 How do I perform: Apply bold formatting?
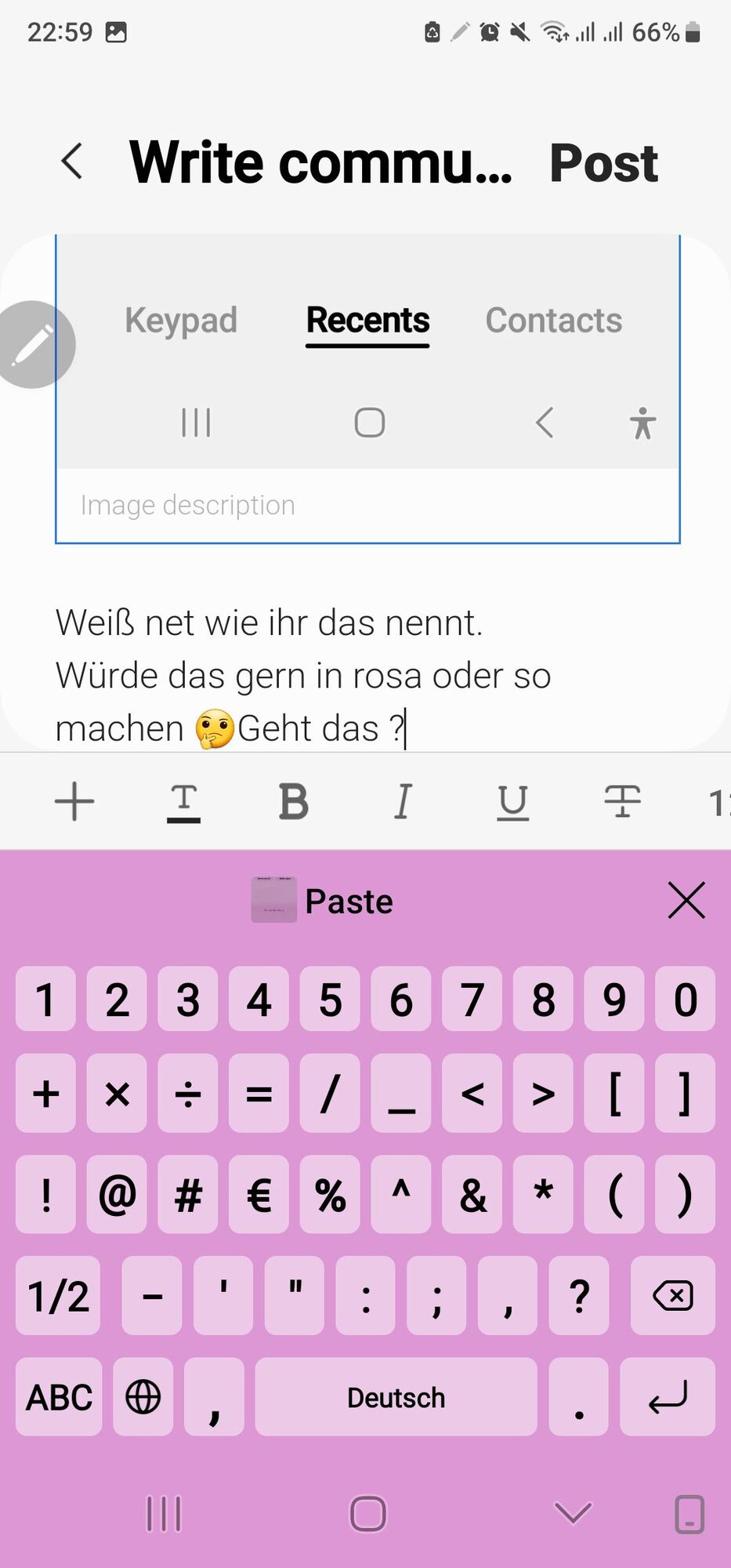(294, 802)
